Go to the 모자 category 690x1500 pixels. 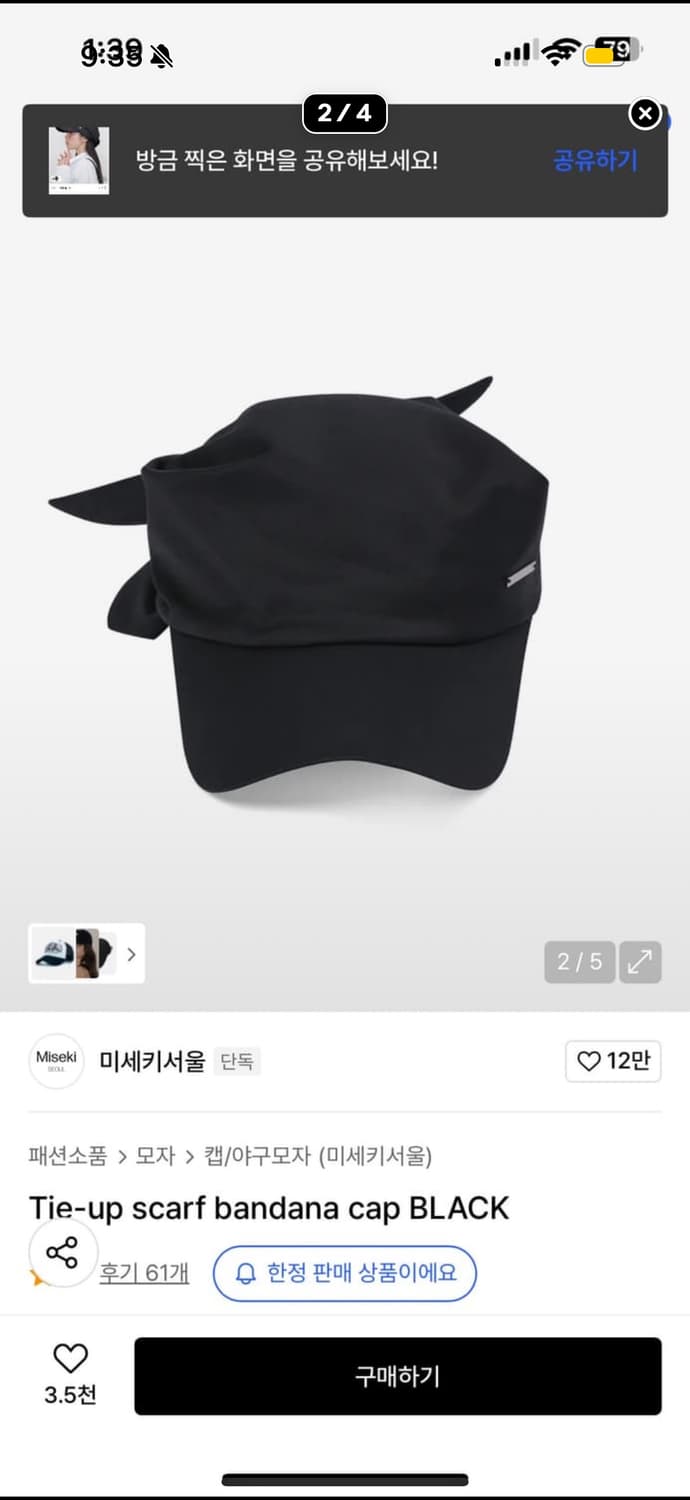click(x=155, y=1156)
